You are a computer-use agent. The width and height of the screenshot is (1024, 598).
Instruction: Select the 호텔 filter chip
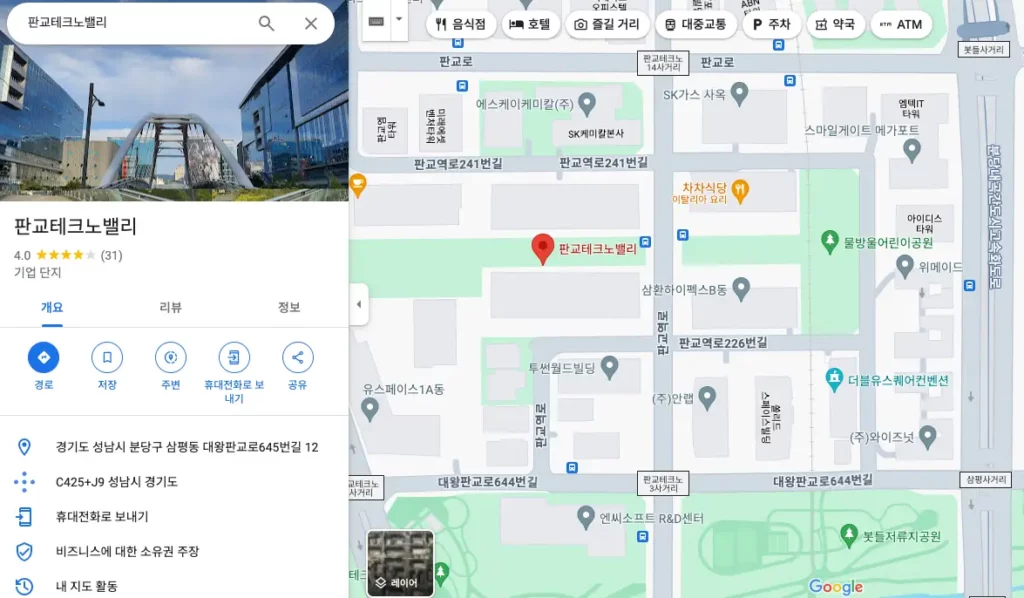tap(530, 24)
